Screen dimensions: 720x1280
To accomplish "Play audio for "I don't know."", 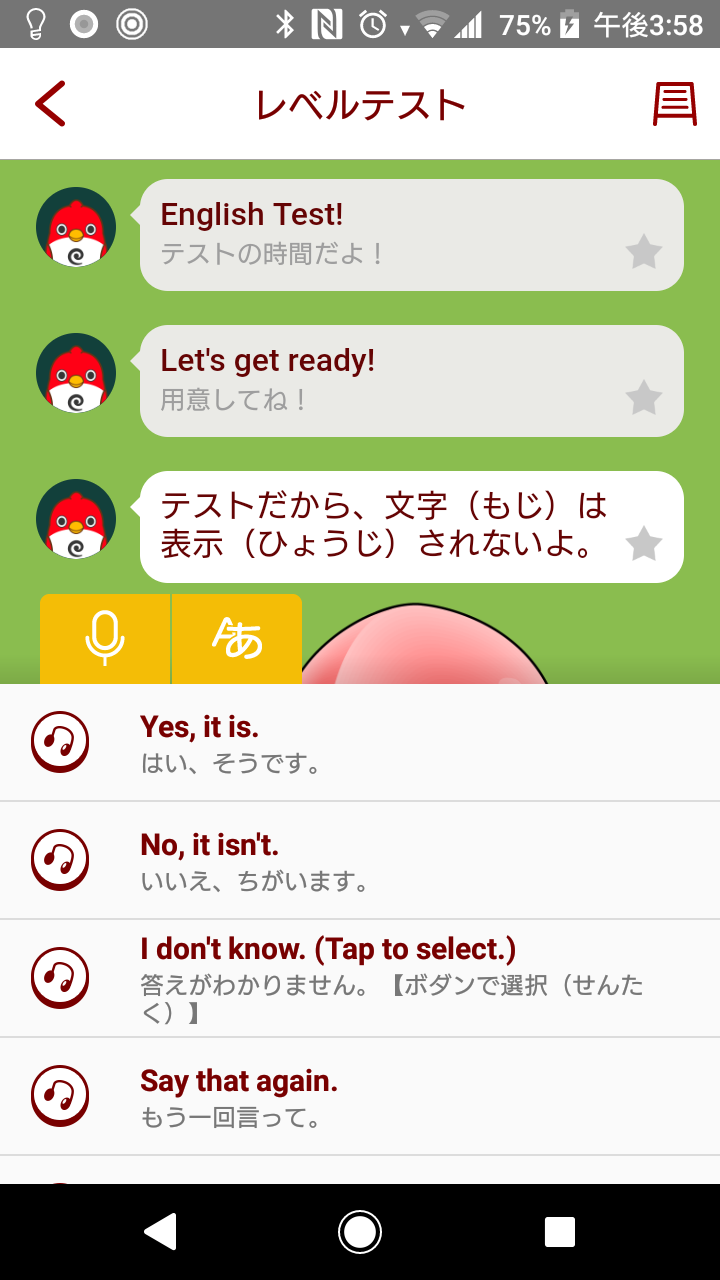I will point(60,978).
